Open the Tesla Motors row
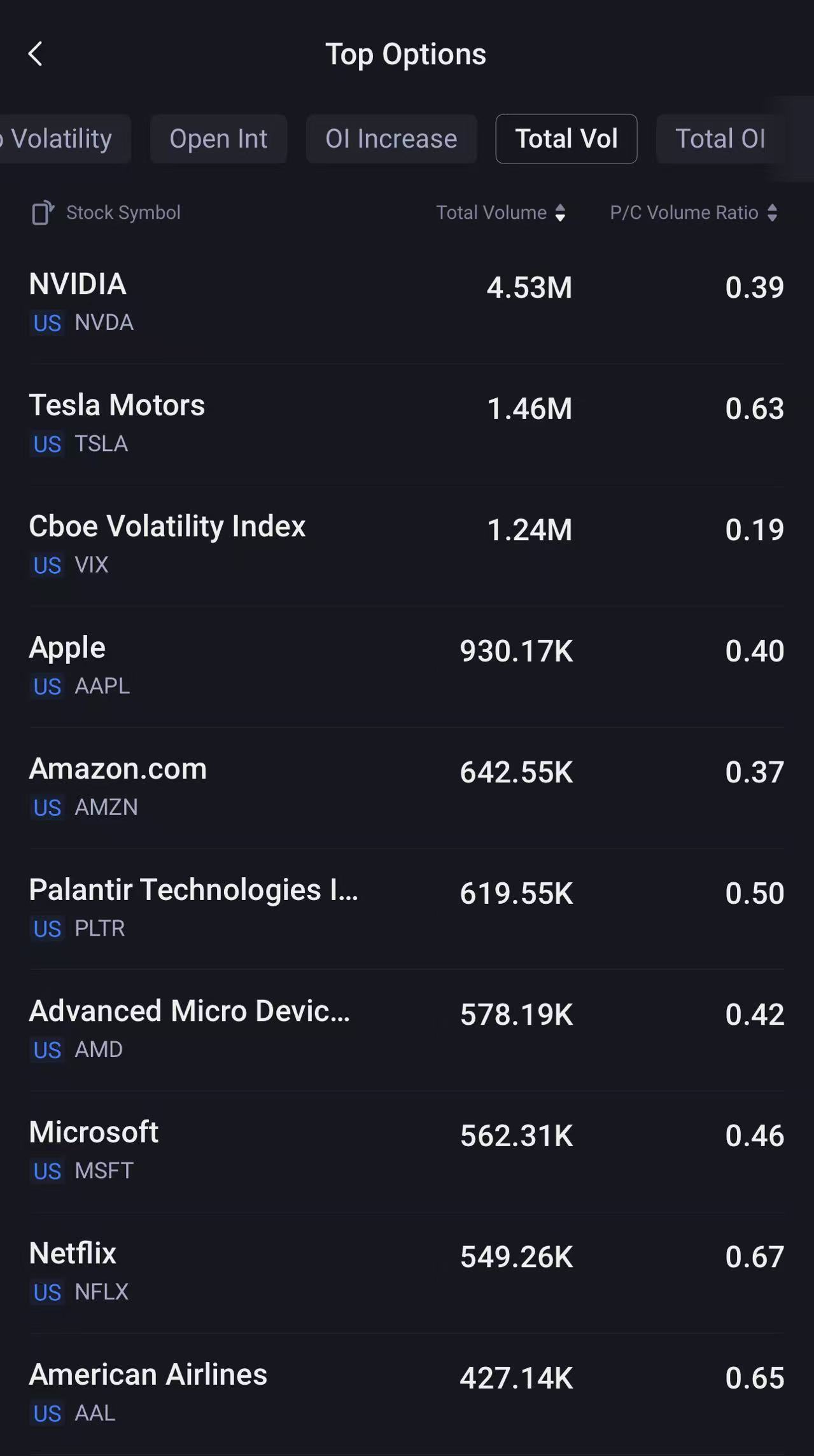The width and height of the screenshot is (814, 1456). point(407,420)
